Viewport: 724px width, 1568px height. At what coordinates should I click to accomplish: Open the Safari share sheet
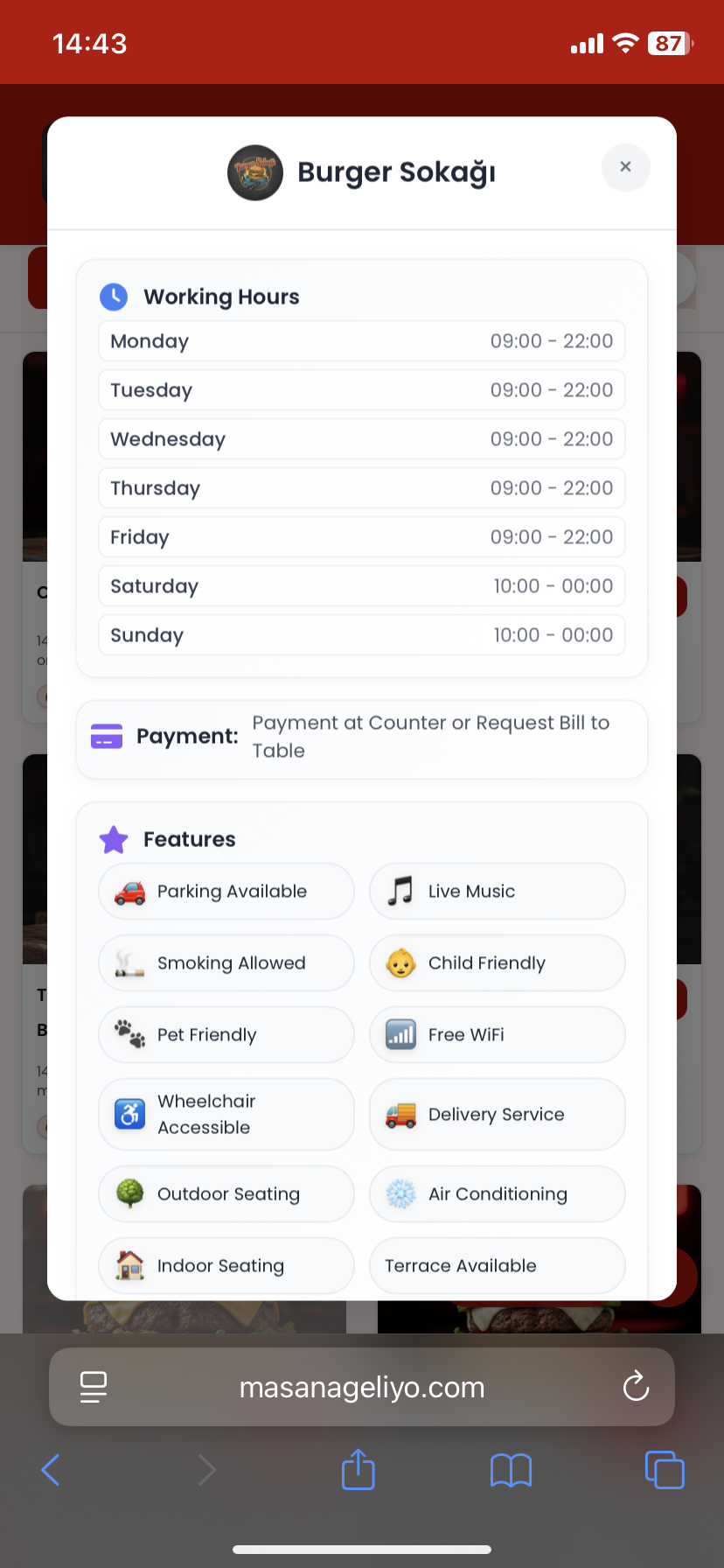coord(359,1470)
